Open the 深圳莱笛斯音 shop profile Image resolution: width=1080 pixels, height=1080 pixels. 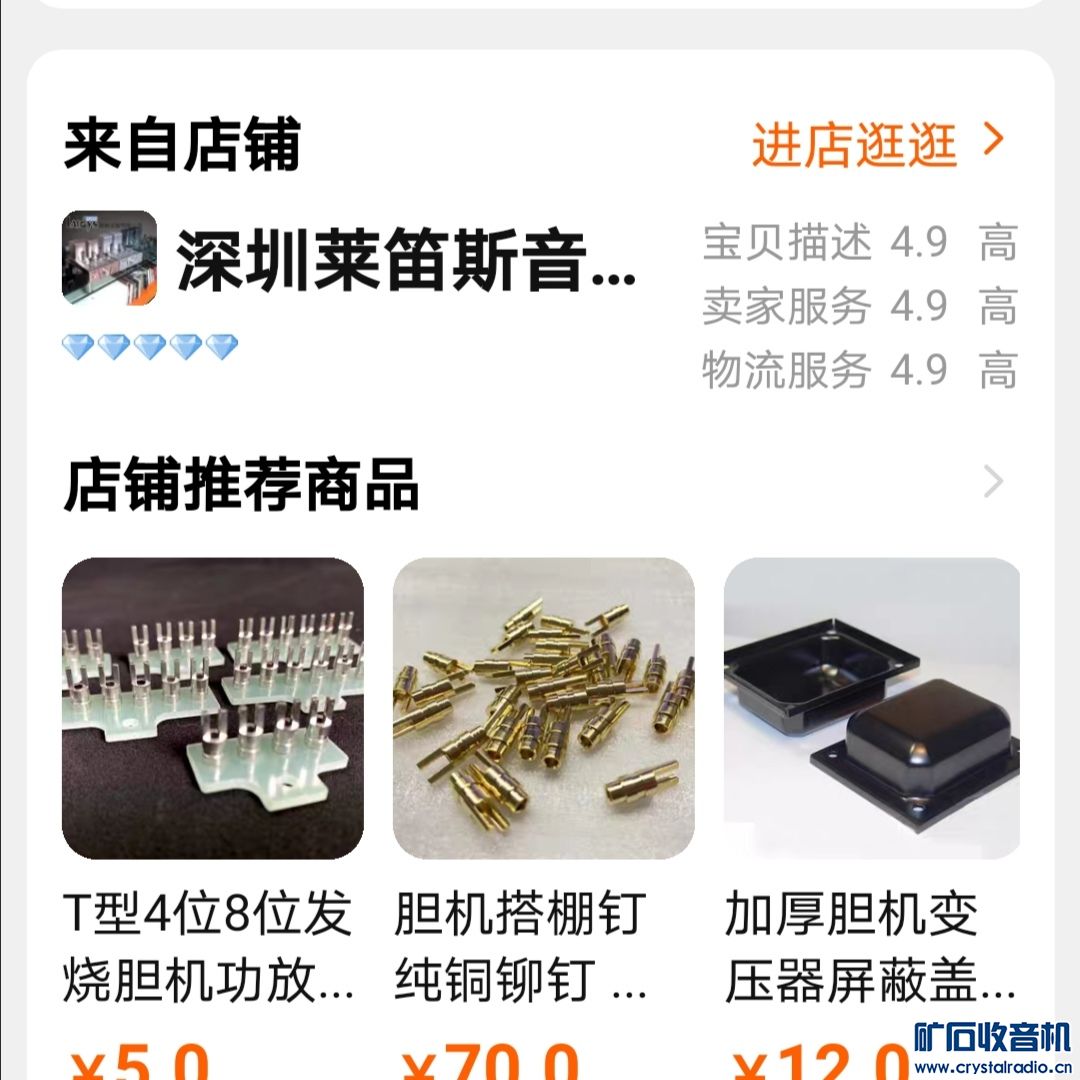click(405, 260)
